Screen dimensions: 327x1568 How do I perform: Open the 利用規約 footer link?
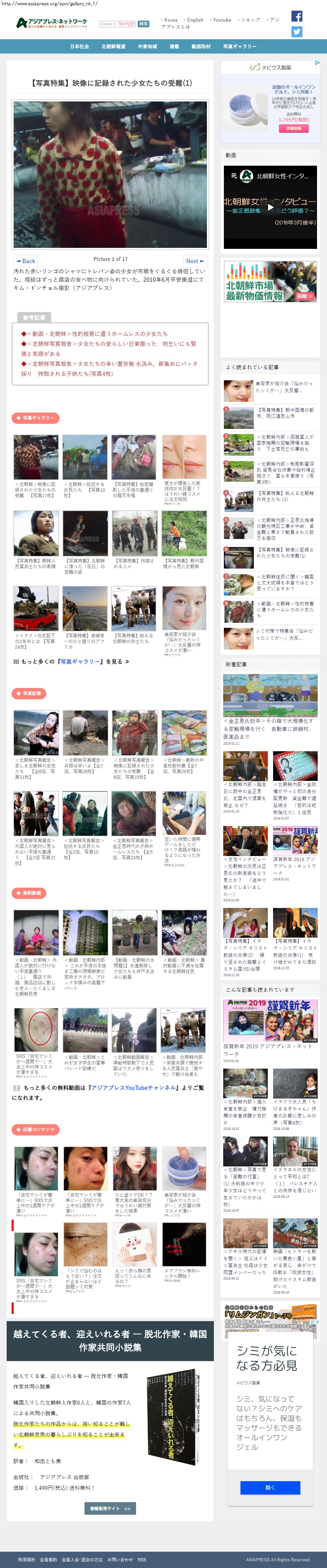point(26,1560)
